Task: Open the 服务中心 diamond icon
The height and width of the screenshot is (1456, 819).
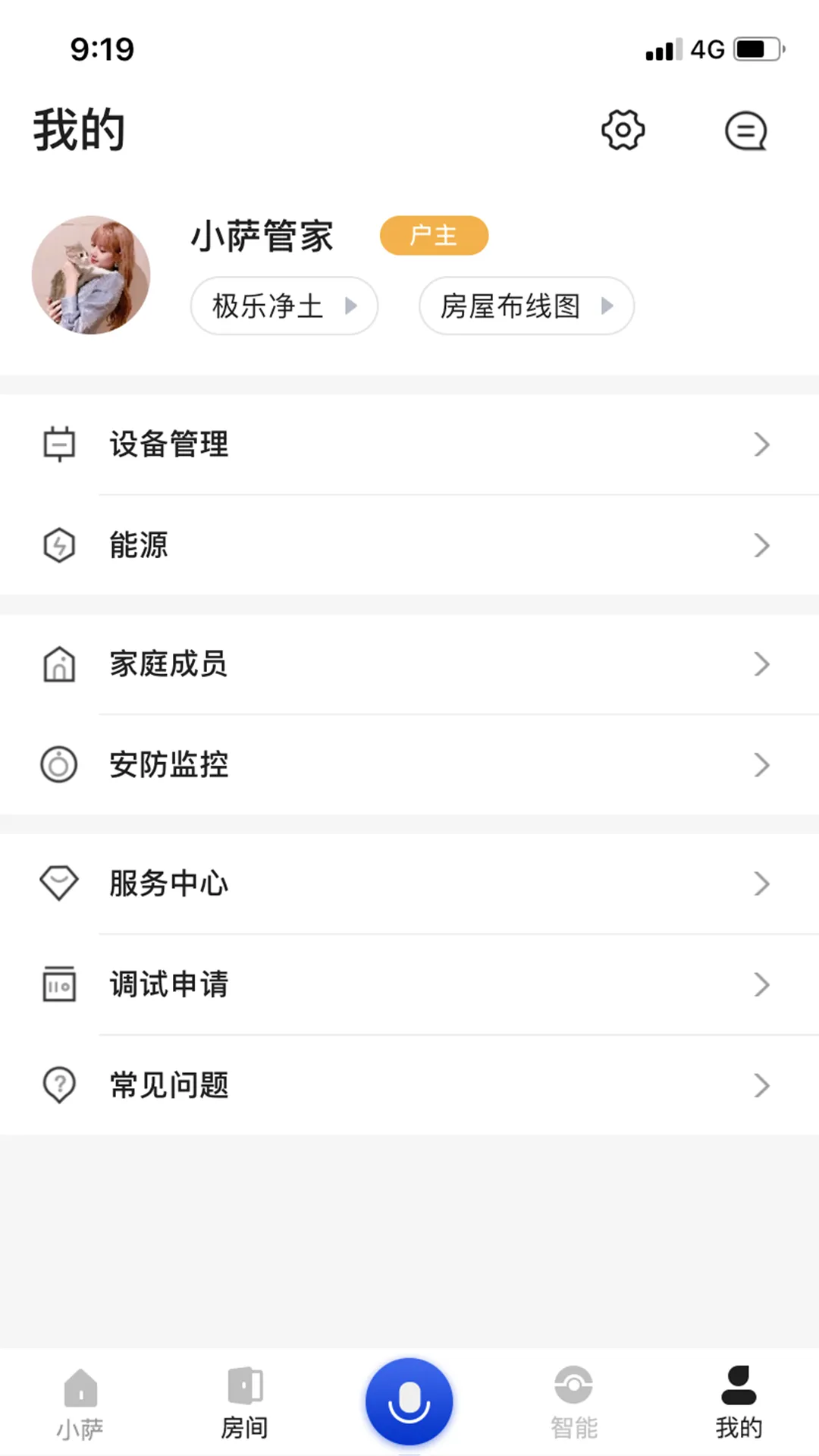Action: (59, 883)
